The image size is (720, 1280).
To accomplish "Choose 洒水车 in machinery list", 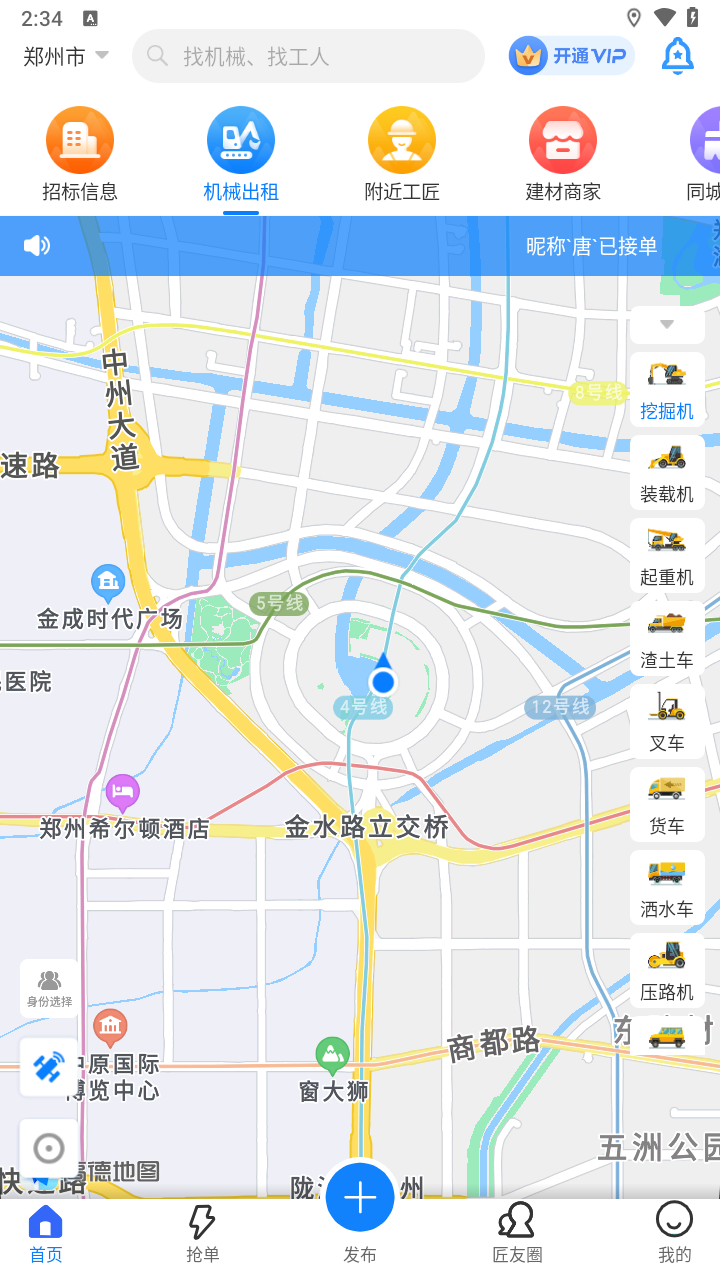I will (667, 888).
